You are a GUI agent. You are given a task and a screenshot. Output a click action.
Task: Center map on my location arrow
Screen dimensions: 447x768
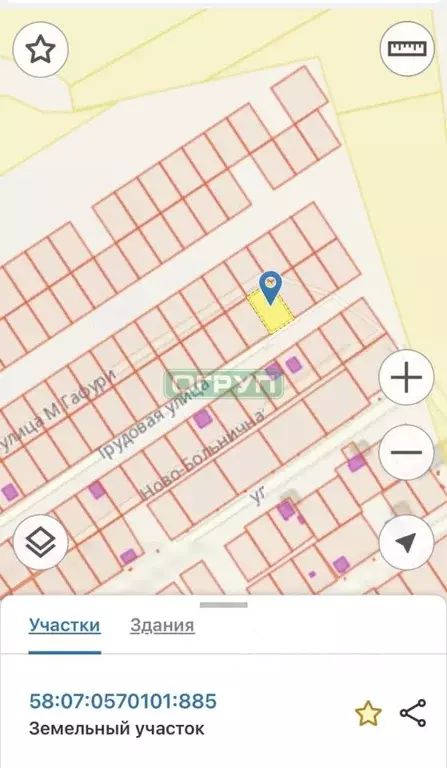pos(406,542)
